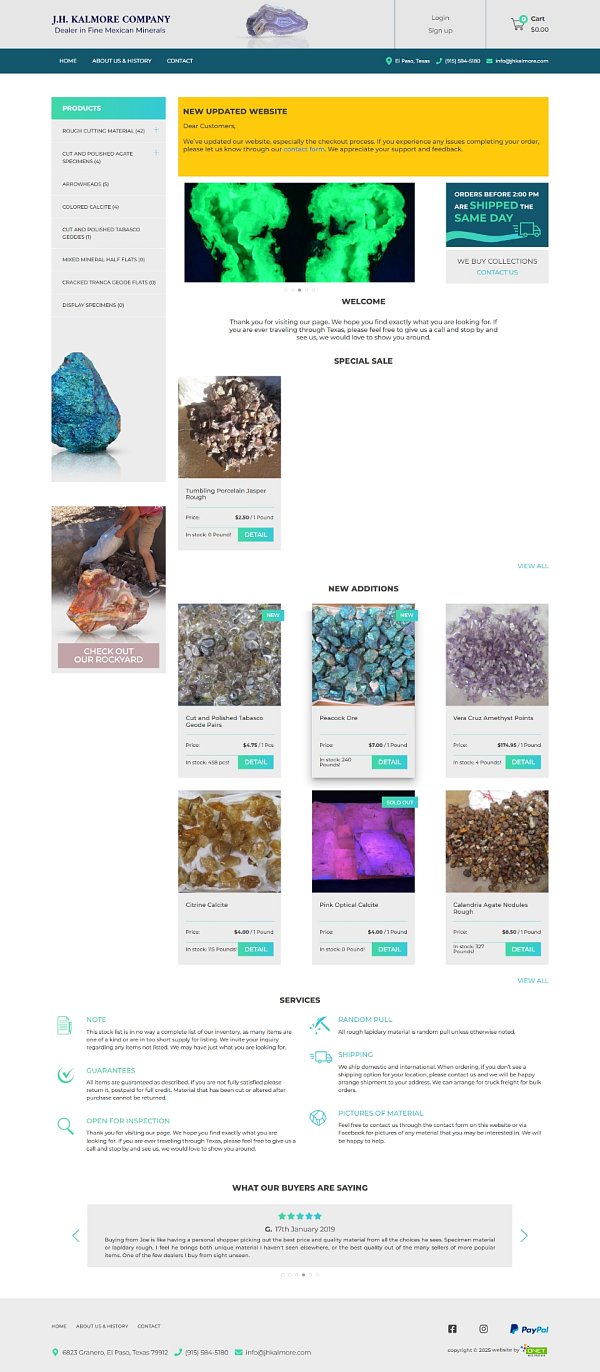
Task: Show previous buyer review arrow
Action: 76,1236
